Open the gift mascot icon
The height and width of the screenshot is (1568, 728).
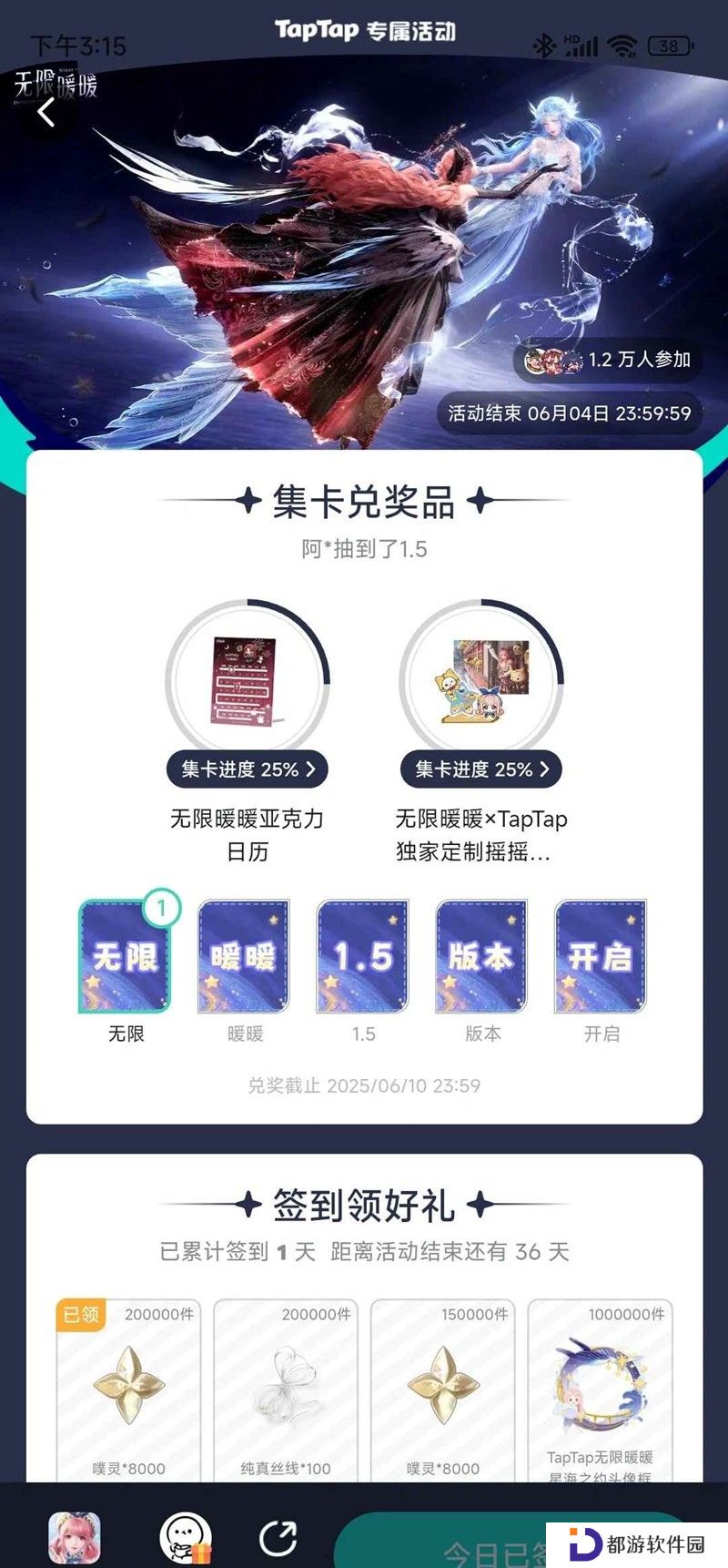[x=186, y=1539]
